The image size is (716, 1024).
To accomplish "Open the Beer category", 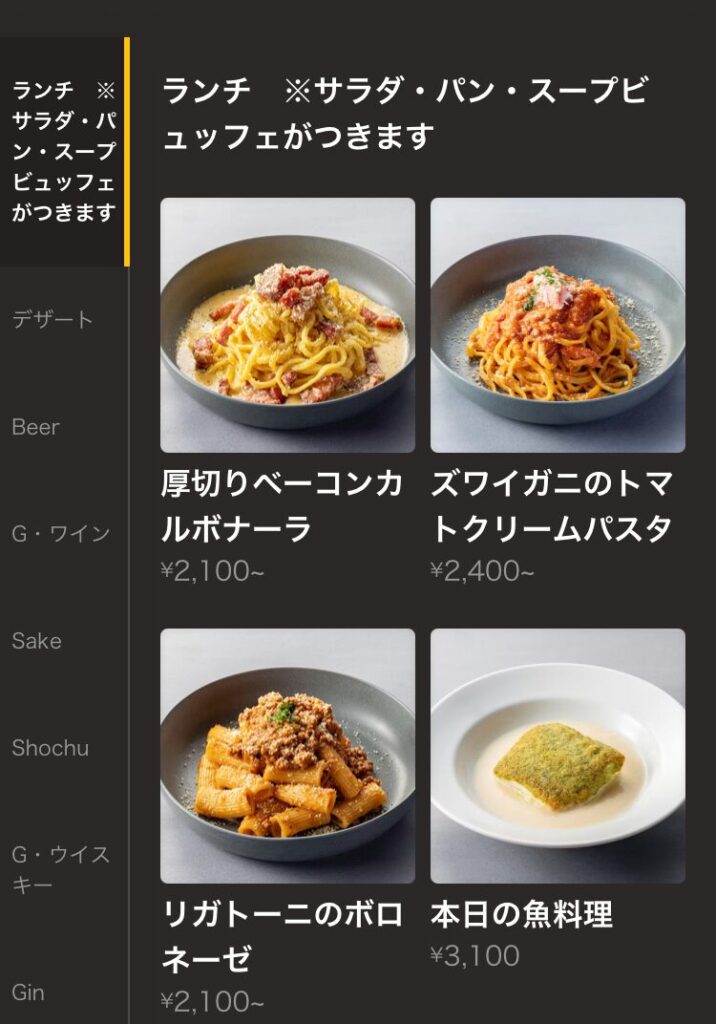I will (36, 427).
